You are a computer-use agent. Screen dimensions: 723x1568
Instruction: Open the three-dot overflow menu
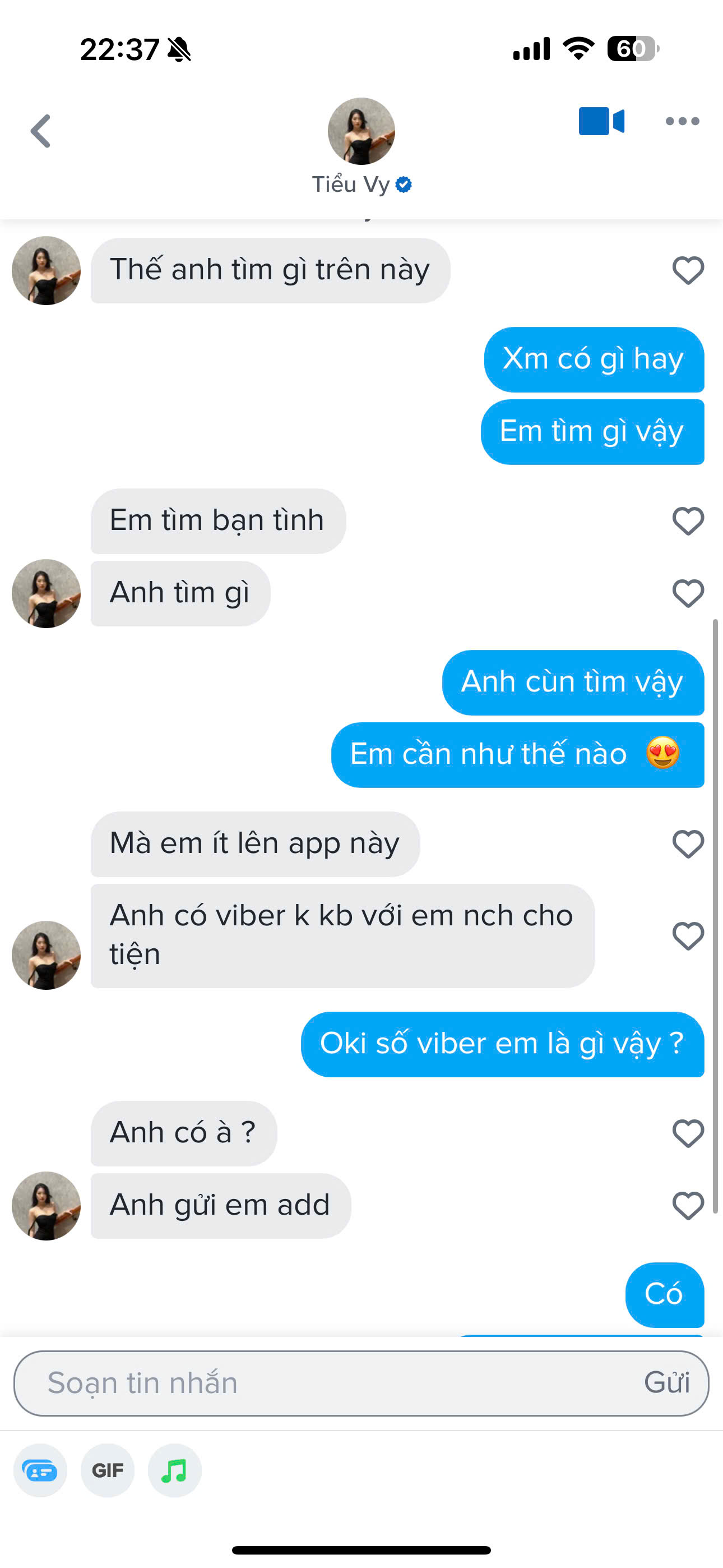coord(682,121)
